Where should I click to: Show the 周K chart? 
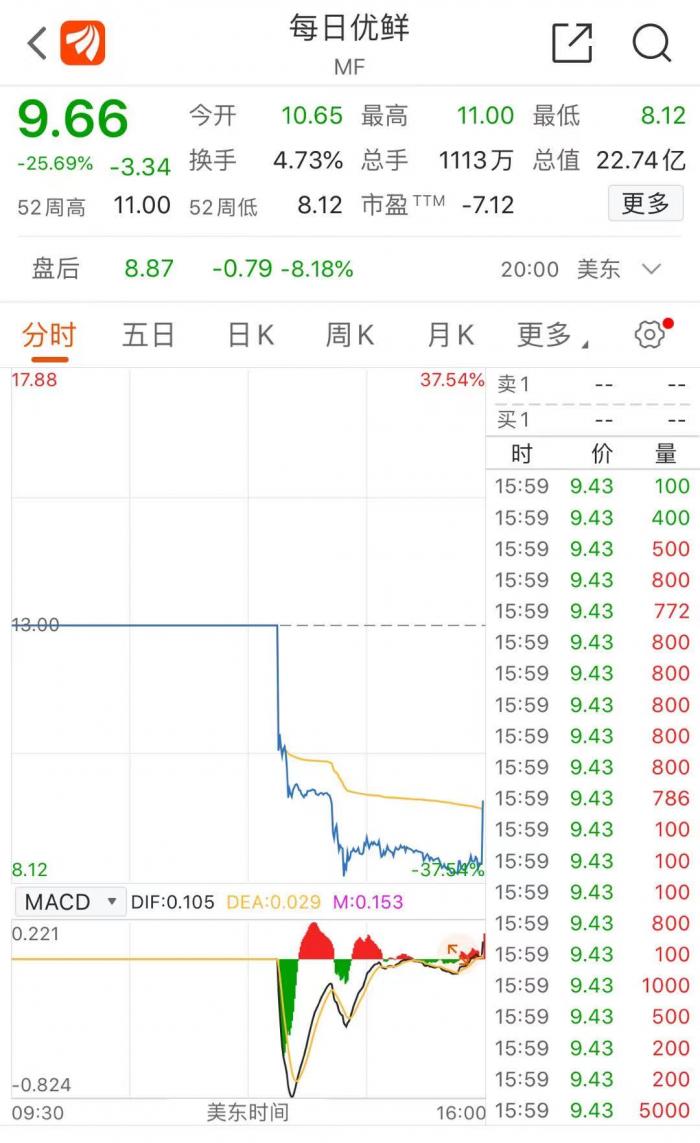click(x=349, y=335)
